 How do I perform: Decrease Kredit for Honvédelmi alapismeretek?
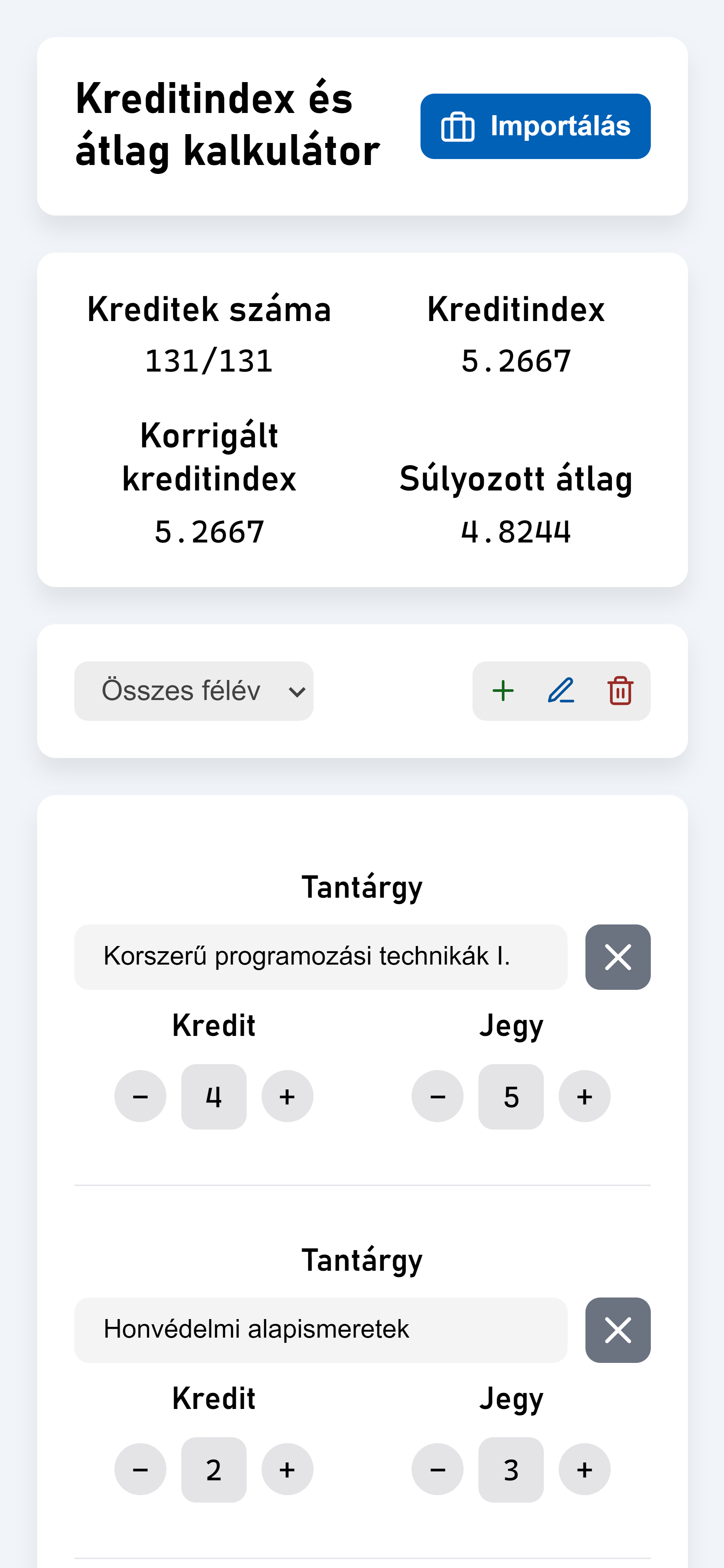(x=140, y=1470)
